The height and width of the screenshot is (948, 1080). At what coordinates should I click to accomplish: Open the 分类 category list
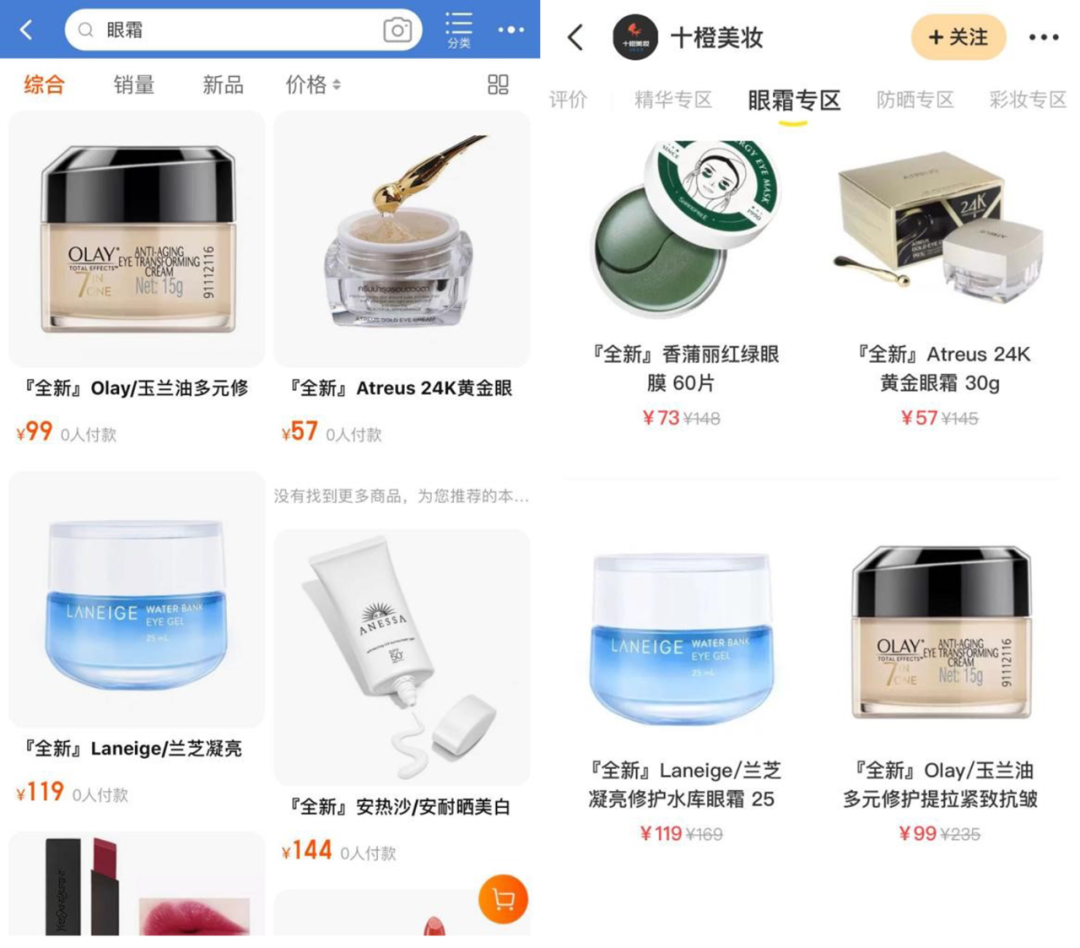459,30
